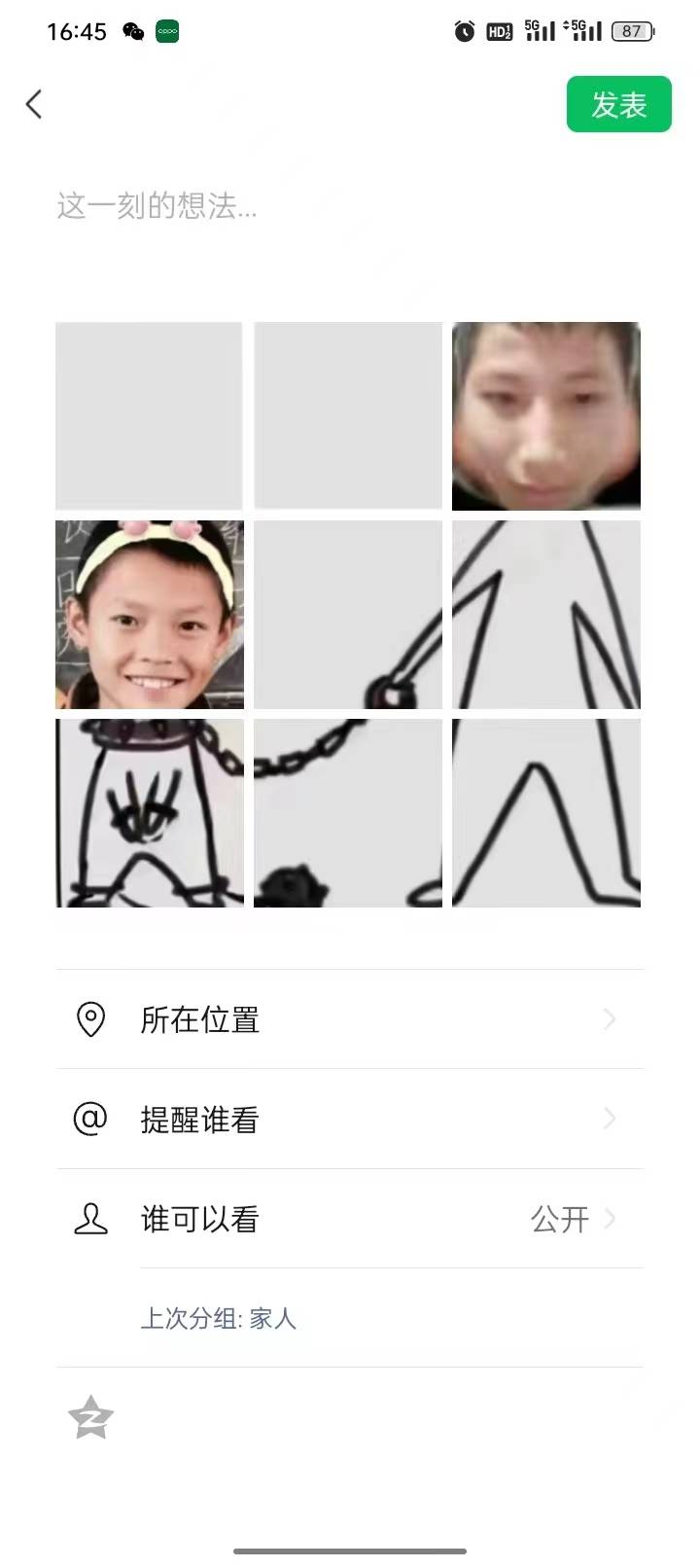The width and height of the screenshot is (700, 1568).
Task: Open the chained bottle drawing tile
Action: point(150,813)
